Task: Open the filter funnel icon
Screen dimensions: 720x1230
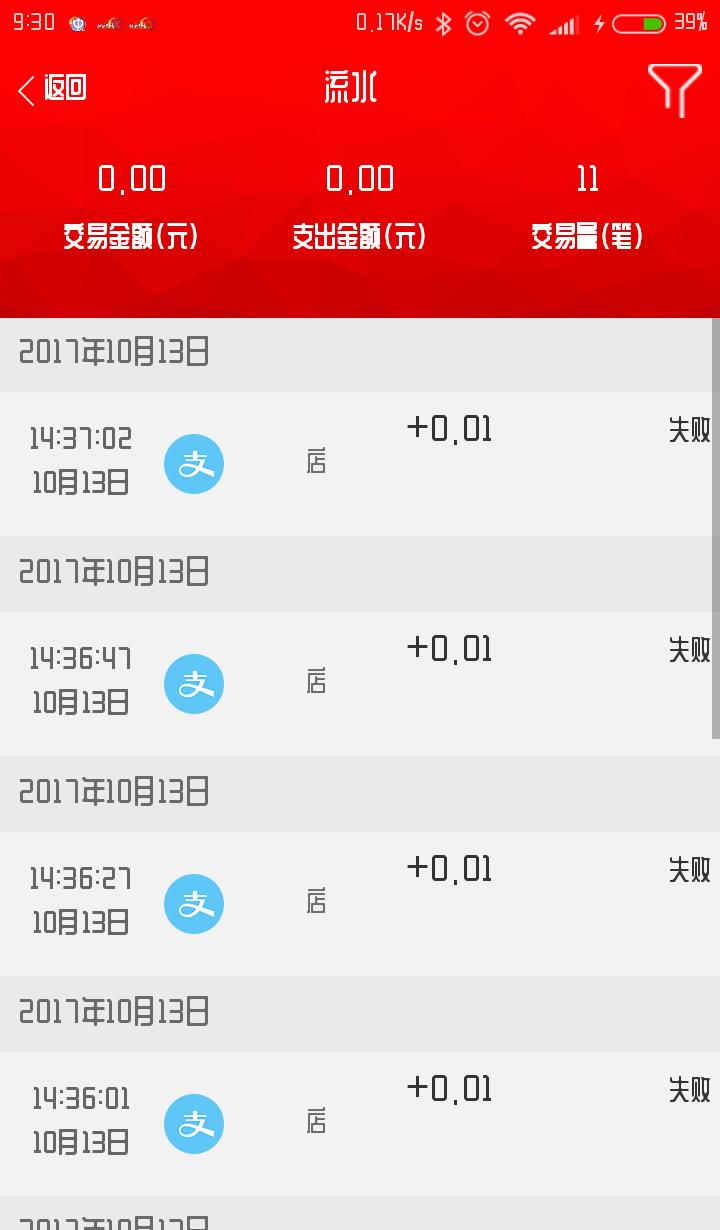Action: (x=674, y=90)
